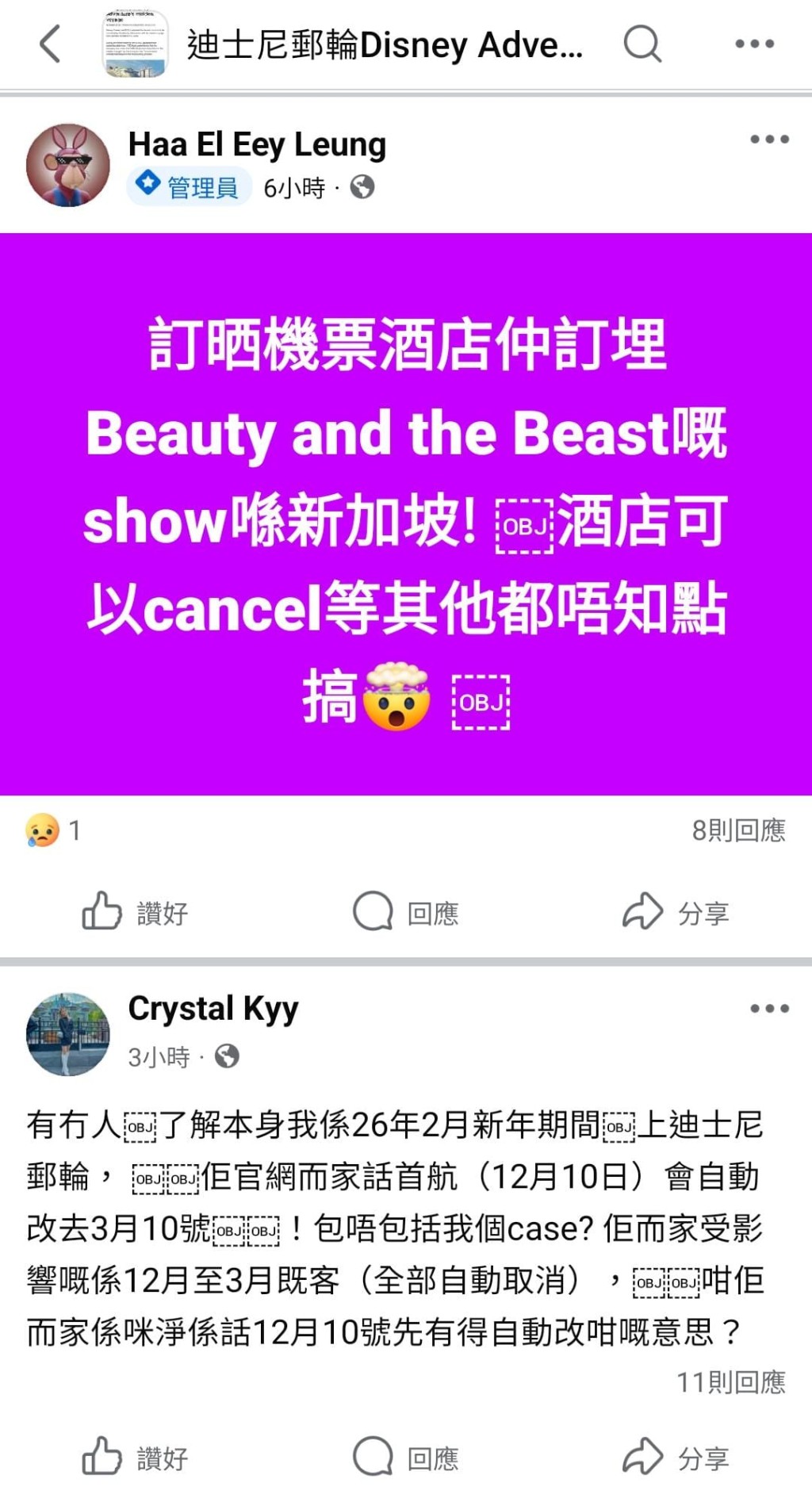The height and width of the screenshot is (1498, 812).
Task: Comment on Haa El Eey Leung's post
Action: pos(406,912)
